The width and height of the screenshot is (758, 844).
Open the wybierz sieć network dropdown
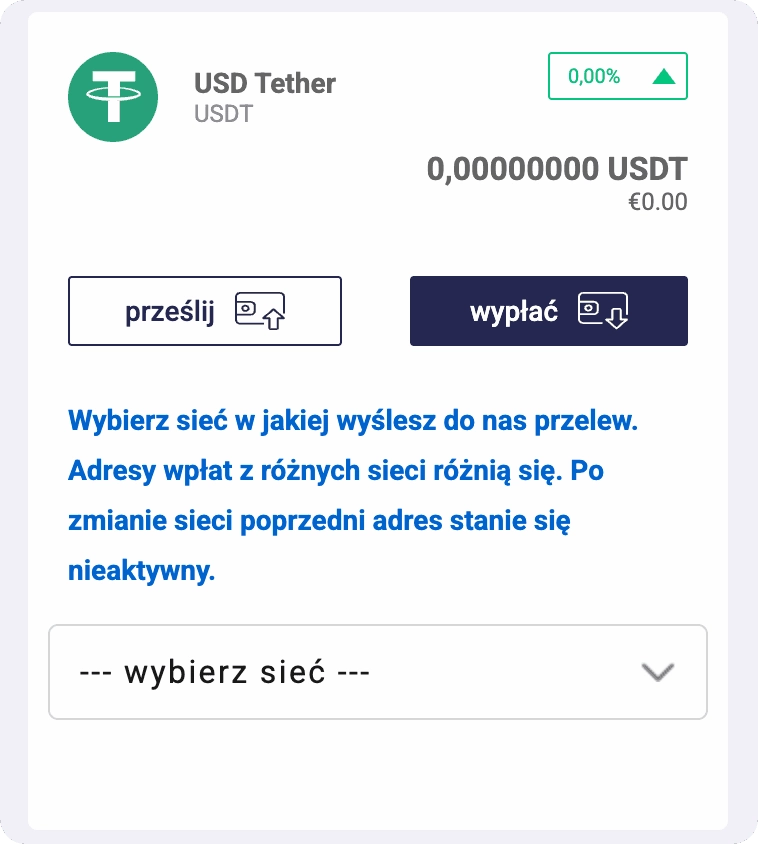[378, 672]
